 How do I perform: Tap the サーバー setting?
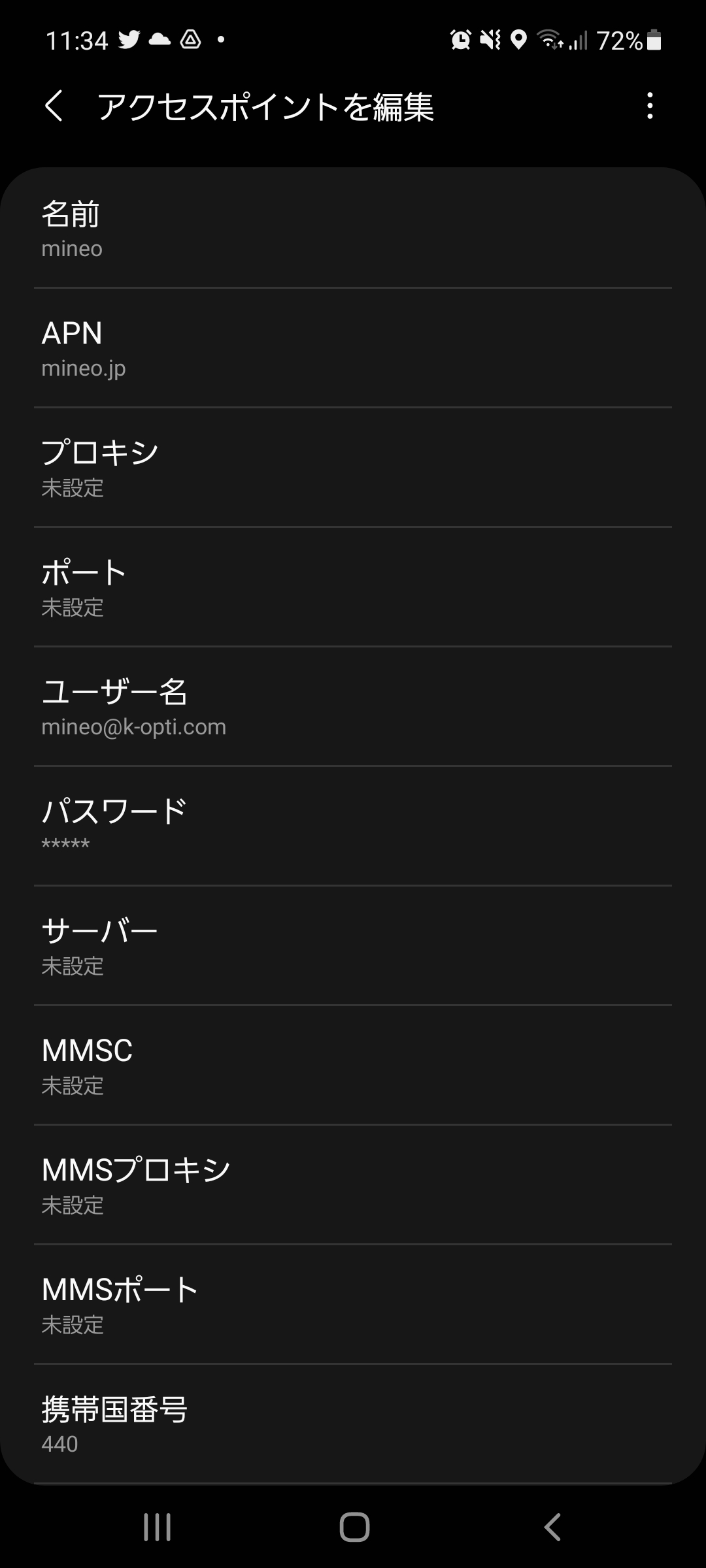(x=353, y=946)
